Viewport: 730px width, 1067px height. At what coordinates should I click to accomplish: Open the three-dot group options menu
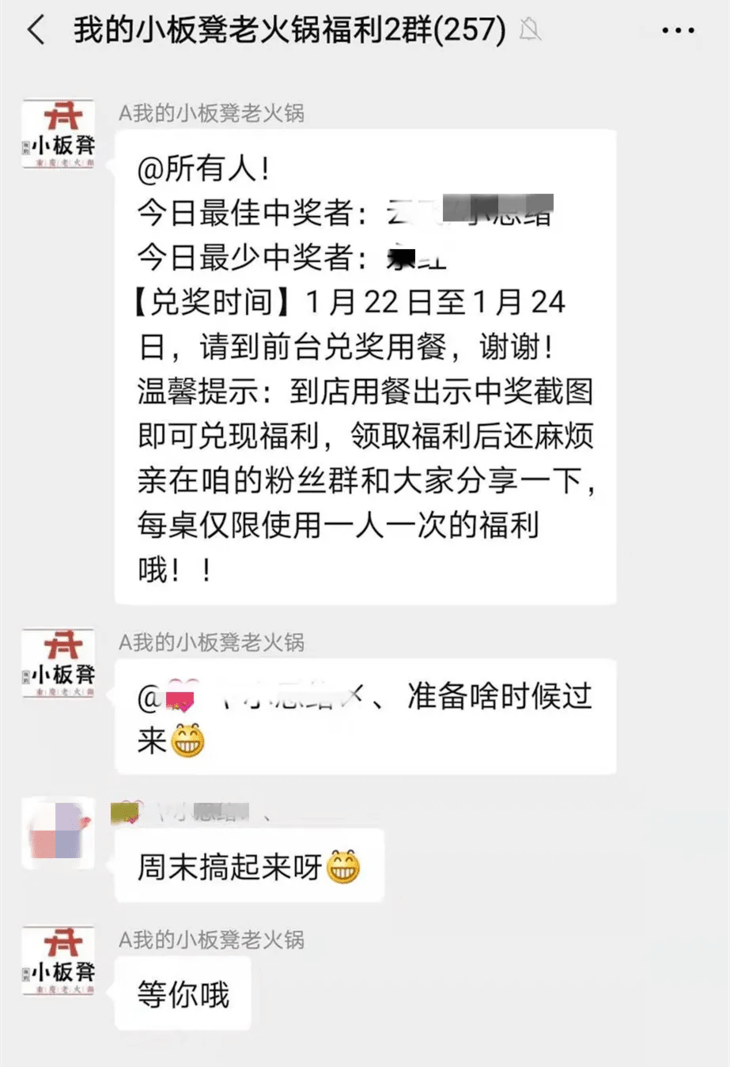678,30
